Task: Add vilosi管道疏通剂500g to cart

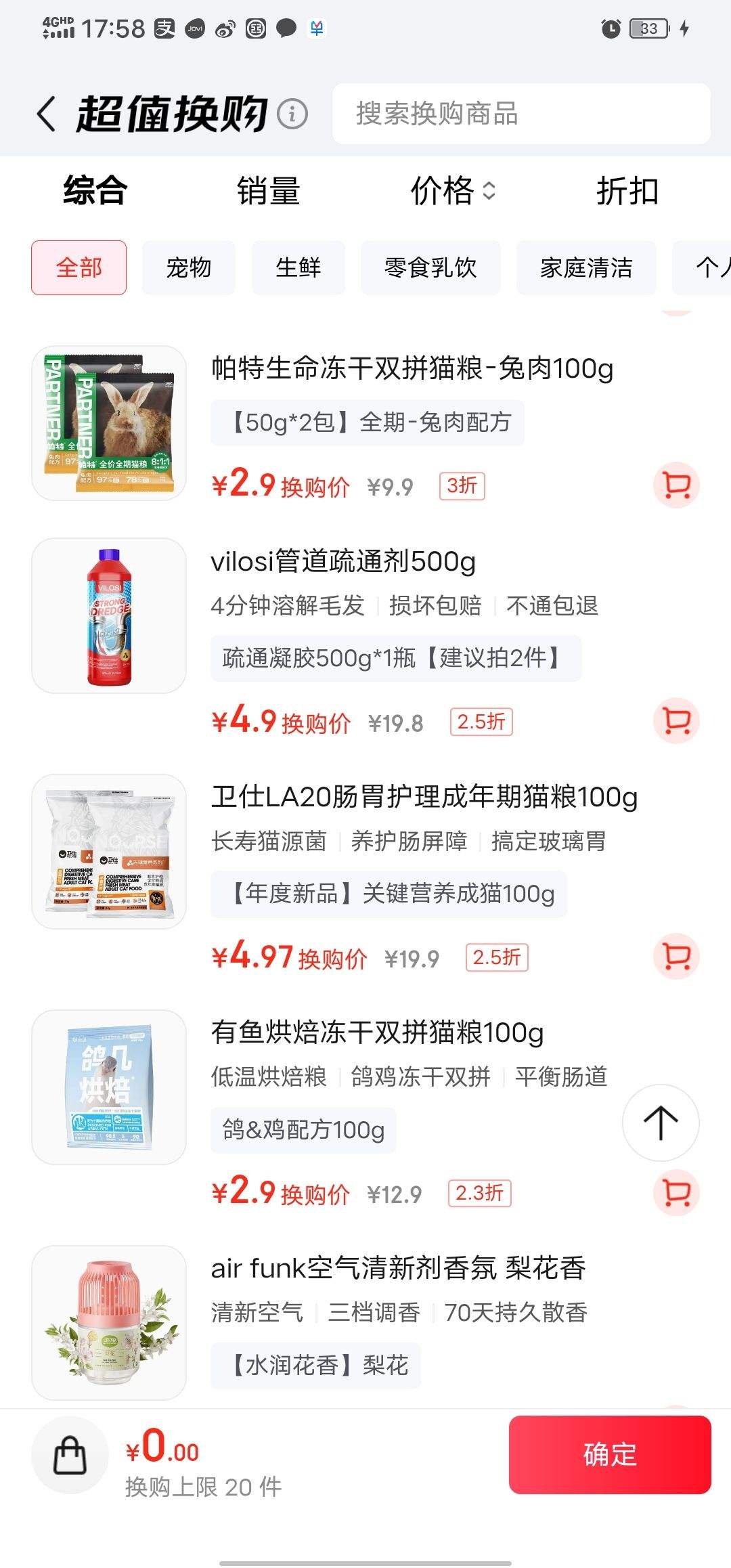Action: (x=676, y=721)
